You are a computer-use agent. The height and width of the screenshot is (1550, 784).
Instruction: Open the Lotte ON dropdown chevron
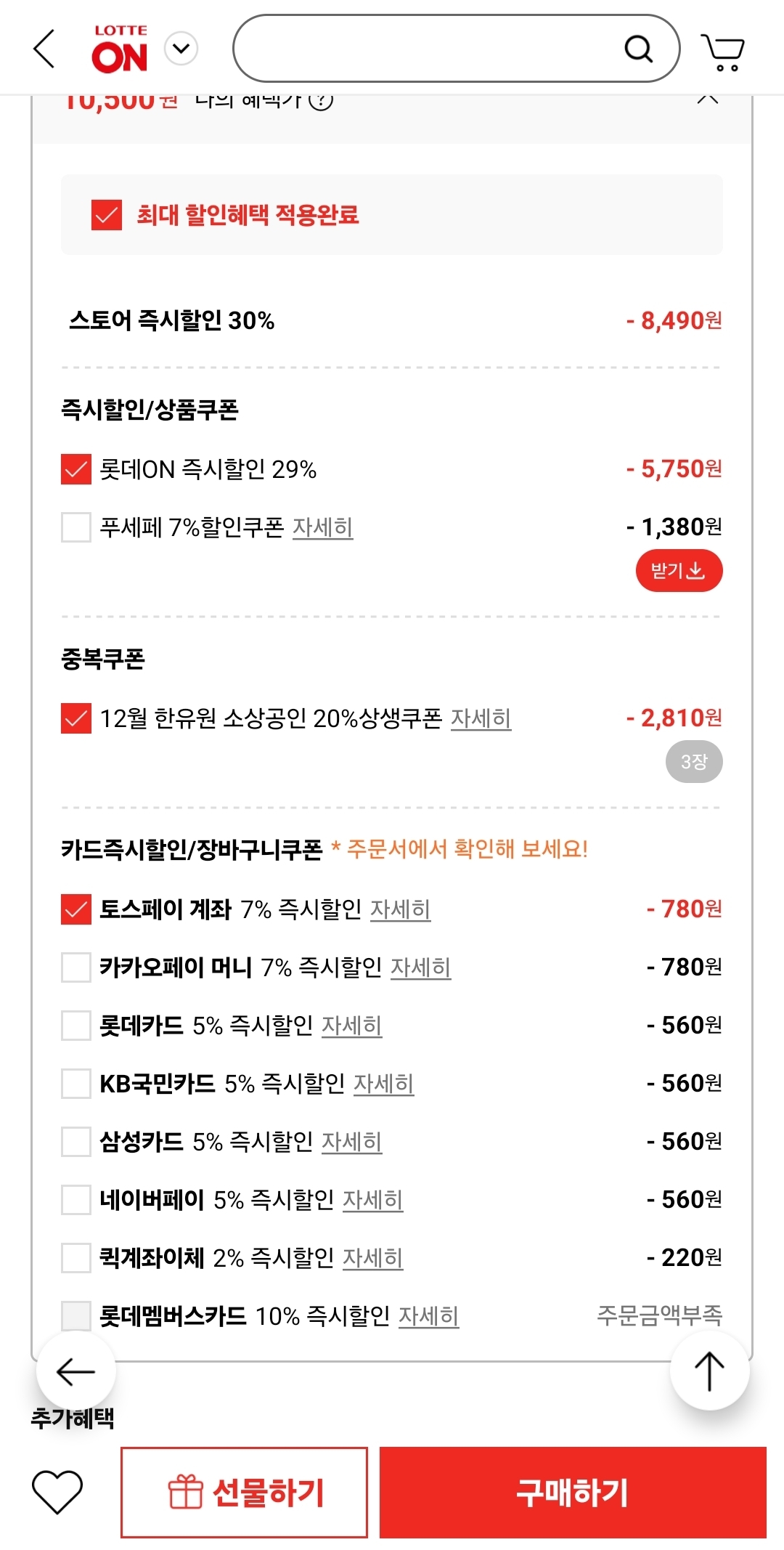(x=181, y=49)
